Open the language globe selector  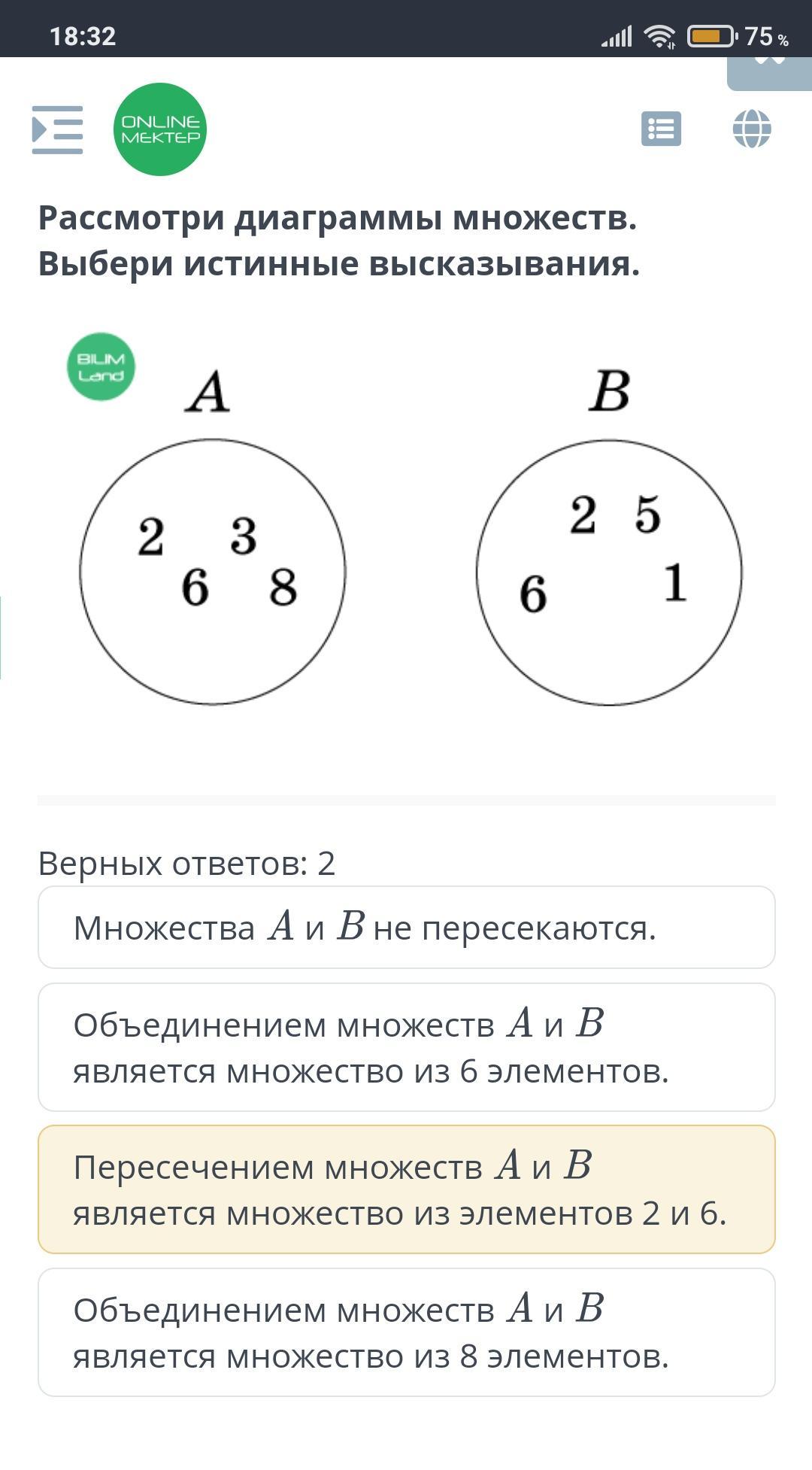(752, 129)
